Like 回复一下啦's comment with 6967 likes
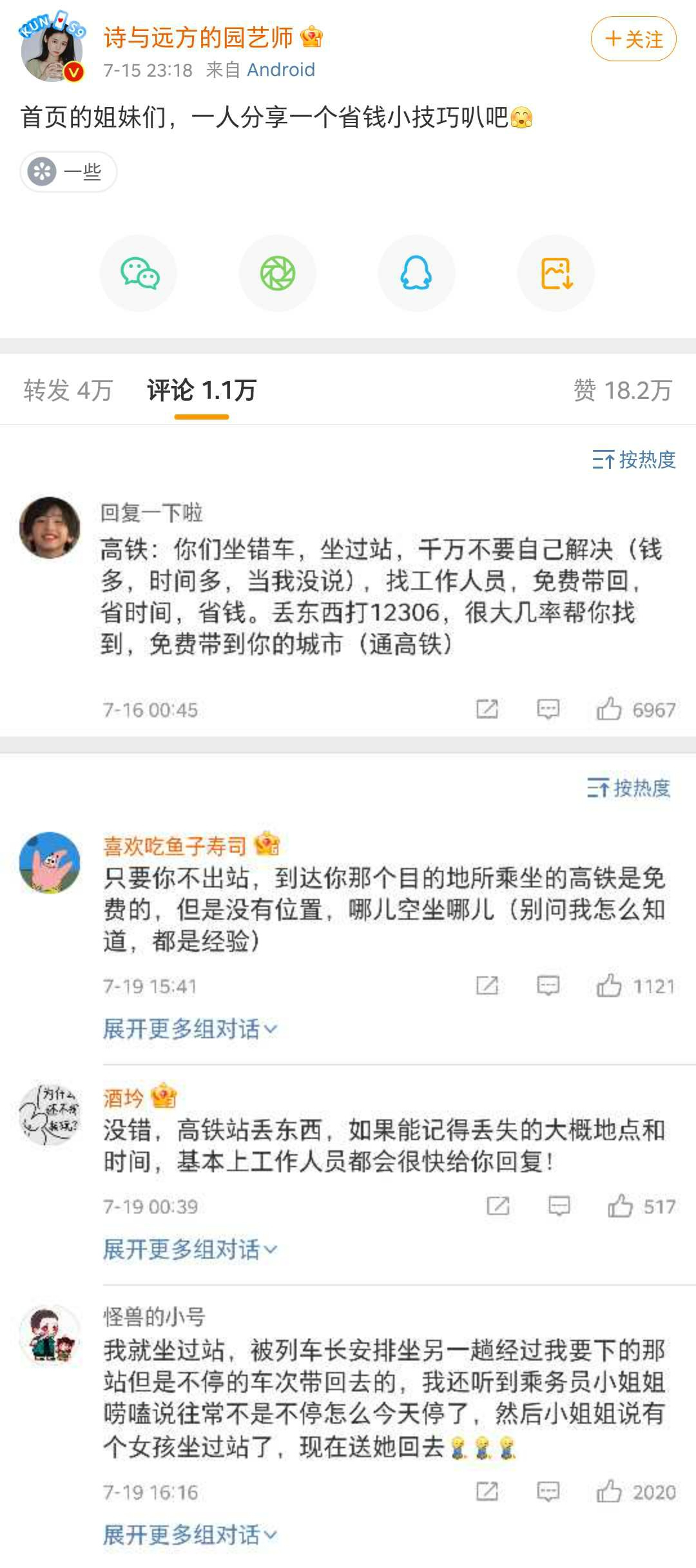Viewport: 696px width, 1568px height. point(609,710)
